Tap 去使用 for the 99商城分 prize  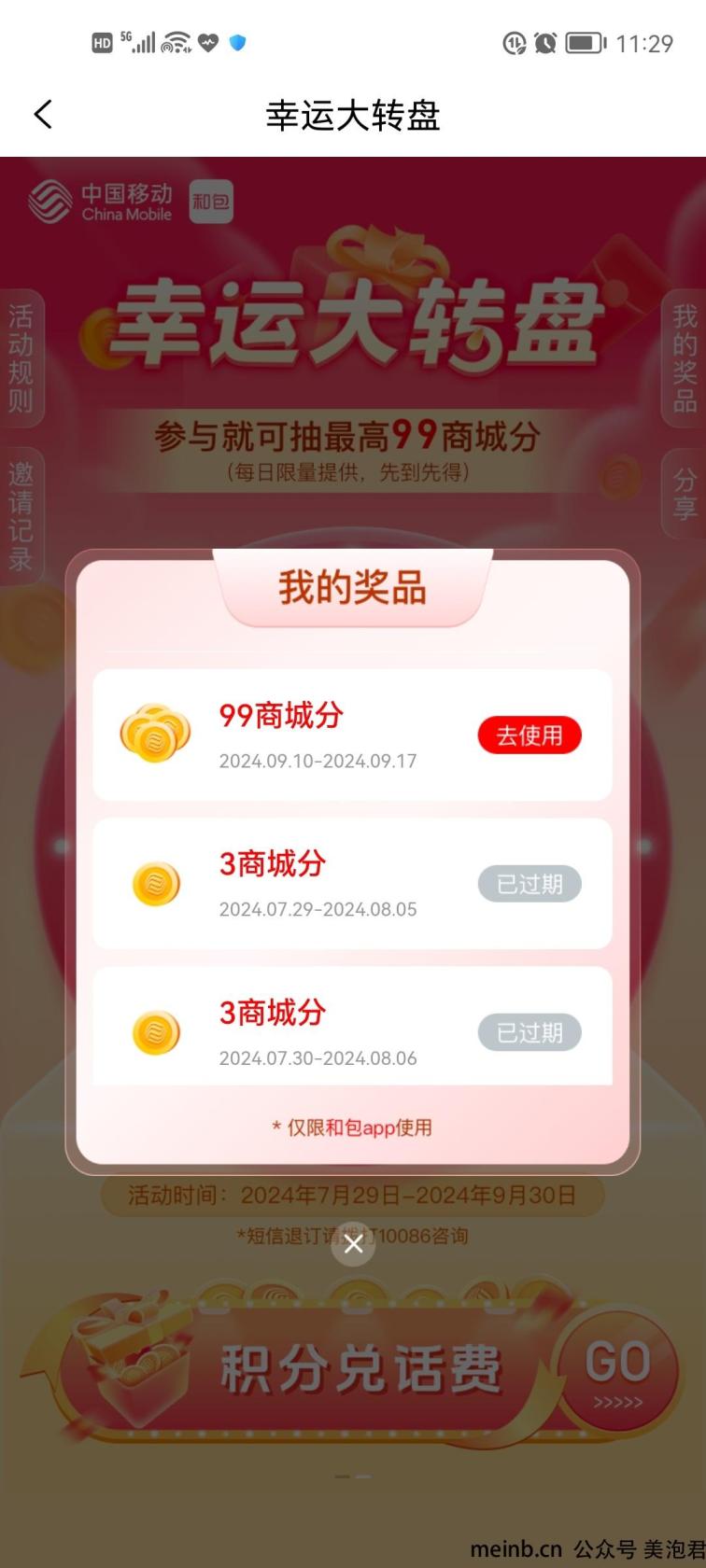pos(529,735)
